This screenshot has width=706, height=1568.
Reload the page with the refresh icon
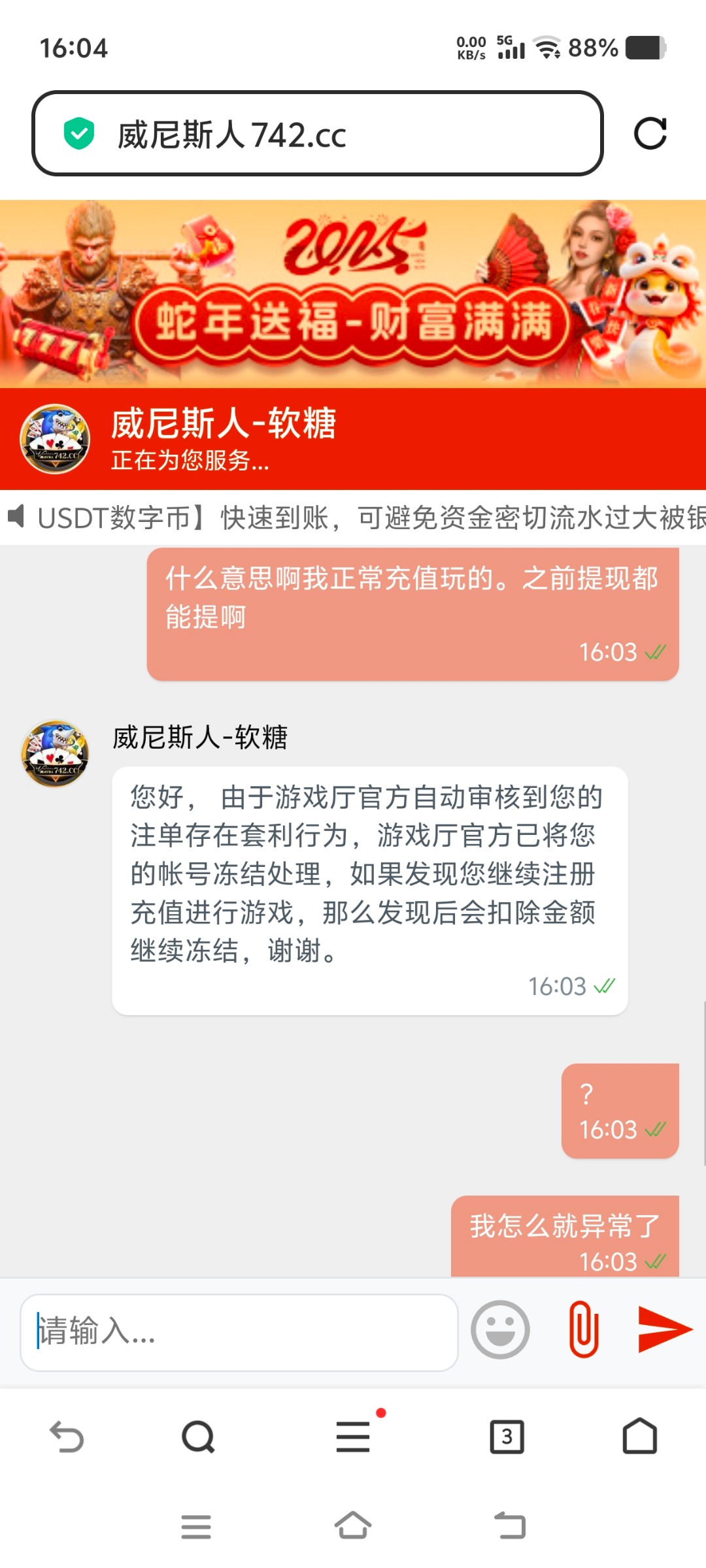[x=650, y=134]
